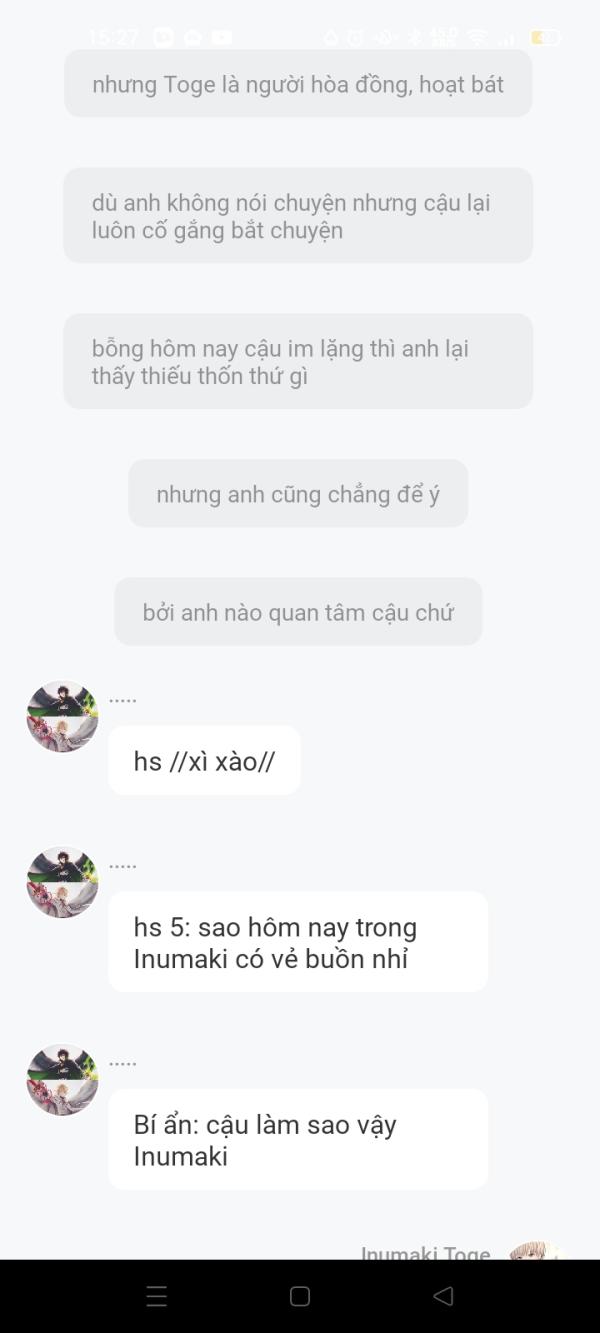
Task: Go to the home screen
Action: 299,1296
